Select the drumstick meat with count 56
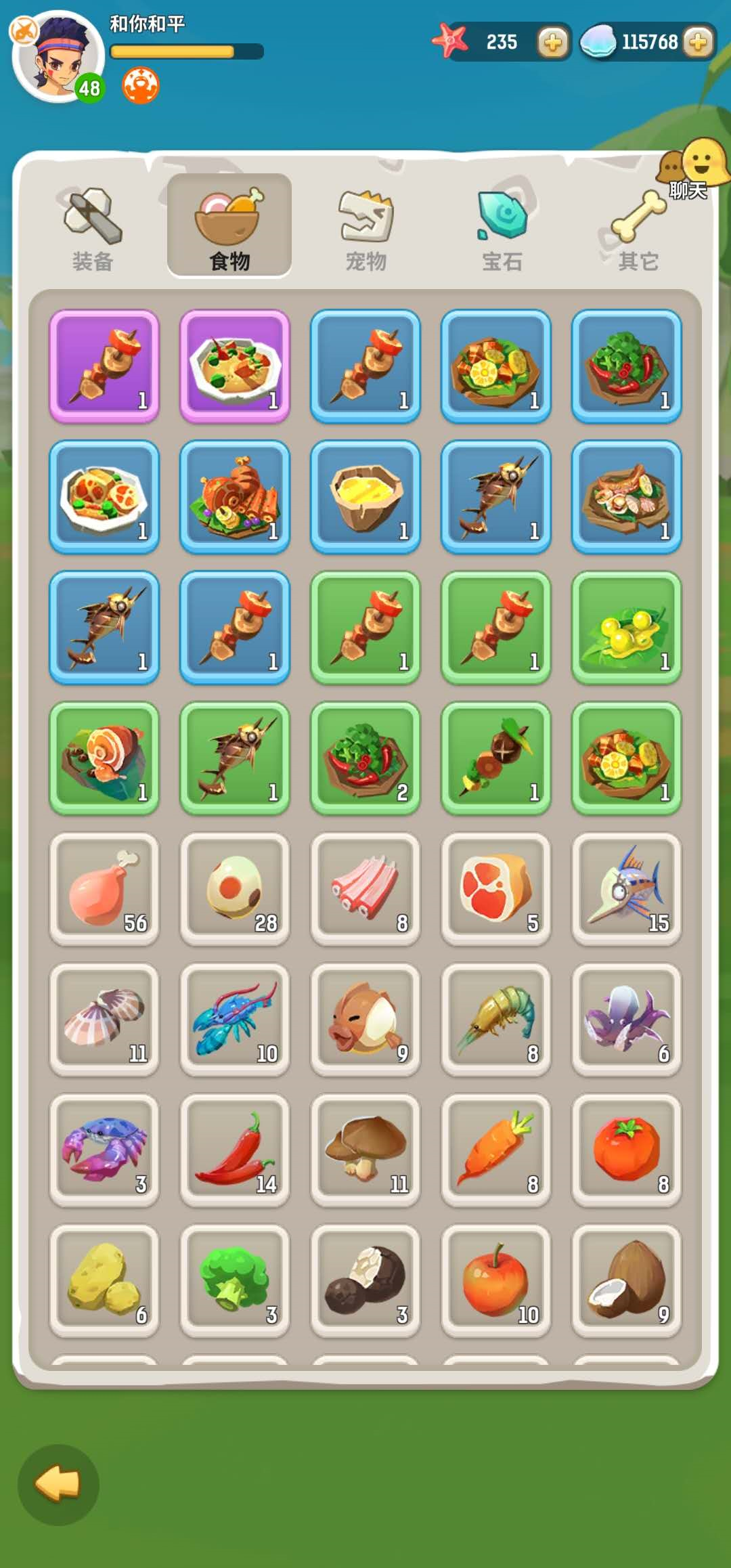The width and height of the screenshot is (731, 1568). [x=104, y=889]
